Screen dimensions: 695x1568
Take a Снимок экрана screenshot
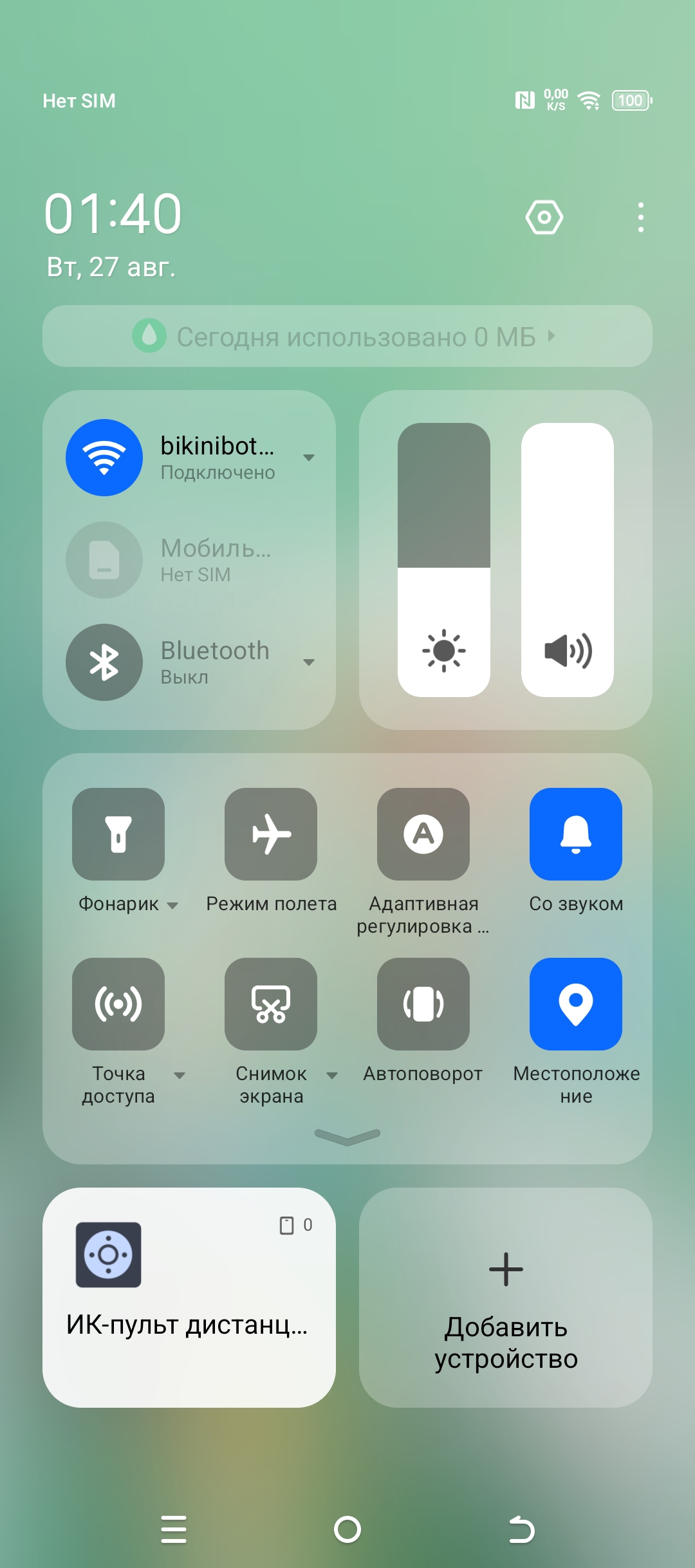[271, 1004]
